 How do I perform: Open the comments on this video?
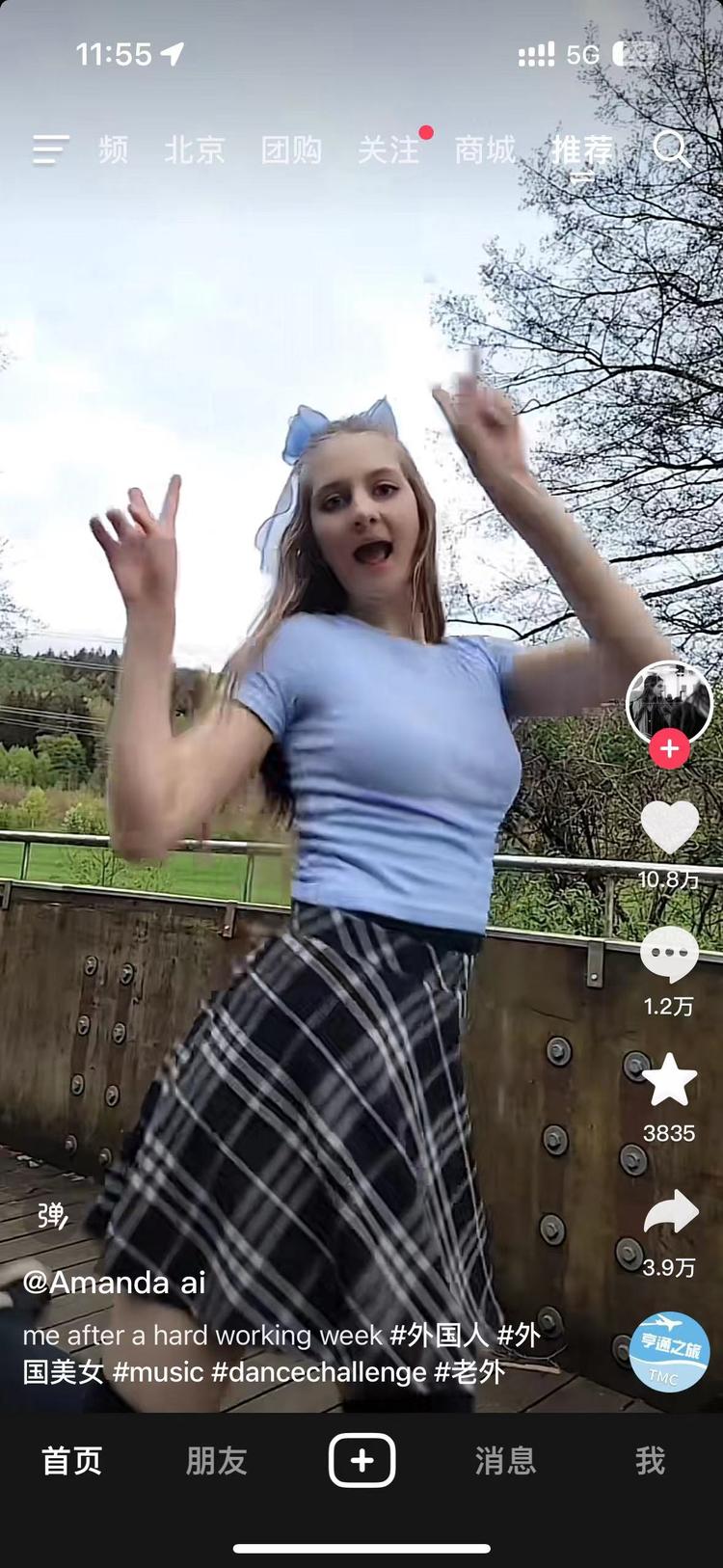click(x=669, y=954)
